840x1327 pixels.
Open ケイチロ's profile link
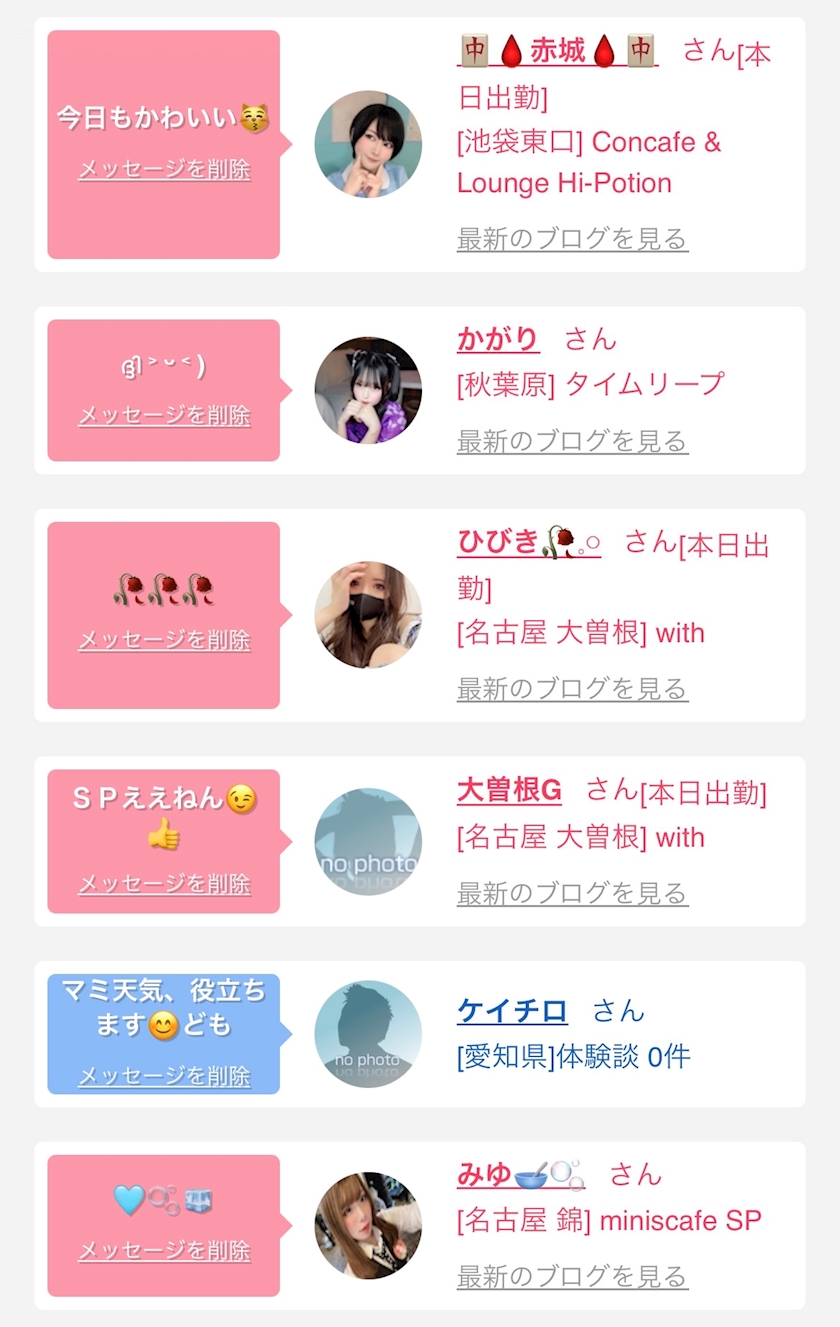click(512, 1011)
